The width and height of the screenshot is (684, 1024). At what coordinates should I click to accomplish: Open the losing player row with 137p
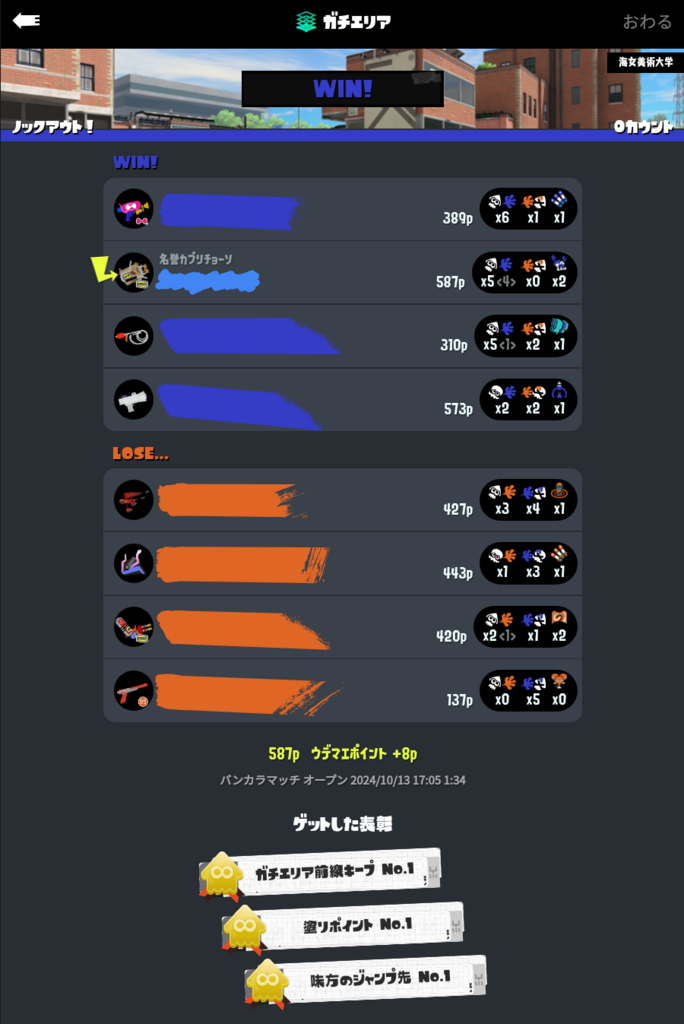[342, 691]
